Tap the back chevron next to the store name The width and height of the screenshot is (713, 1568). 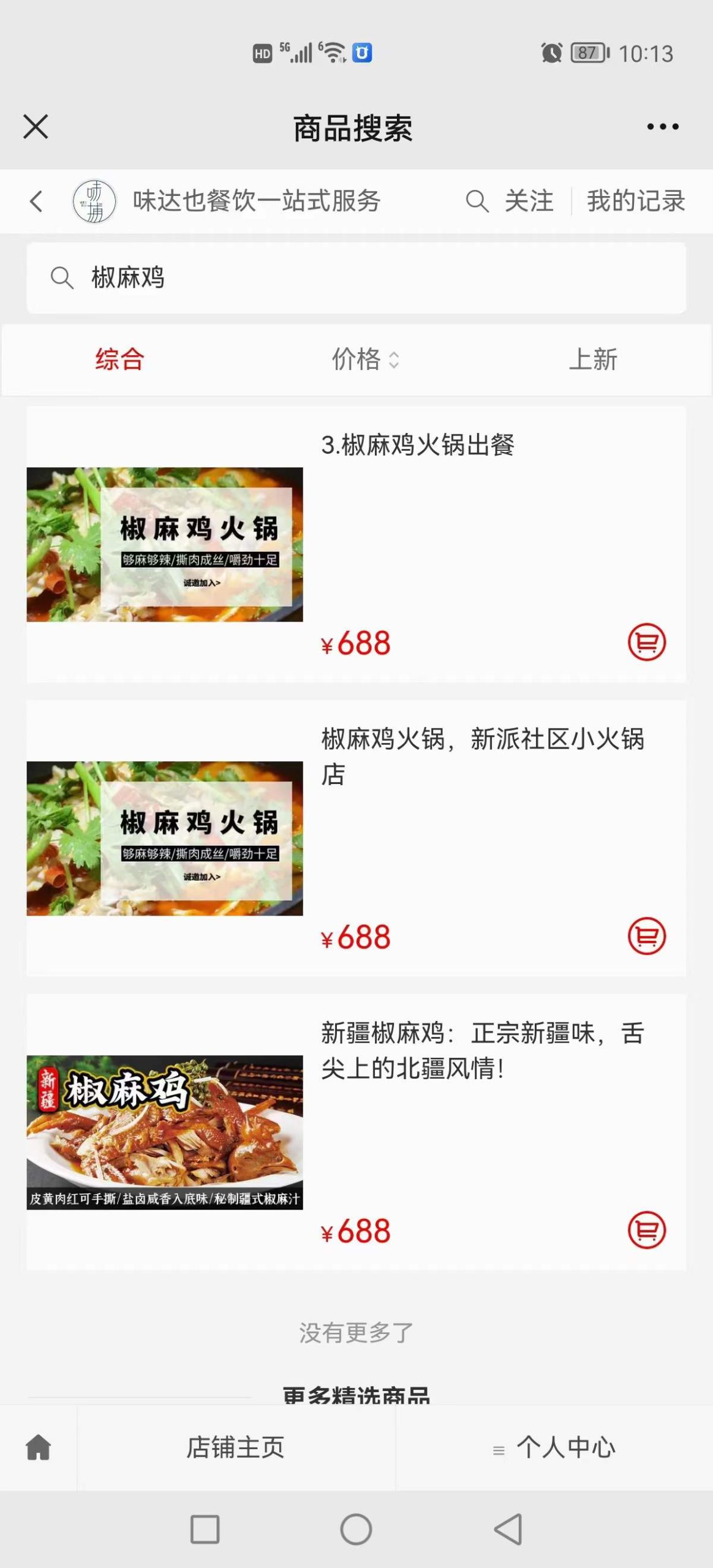(x=35, y=201)
